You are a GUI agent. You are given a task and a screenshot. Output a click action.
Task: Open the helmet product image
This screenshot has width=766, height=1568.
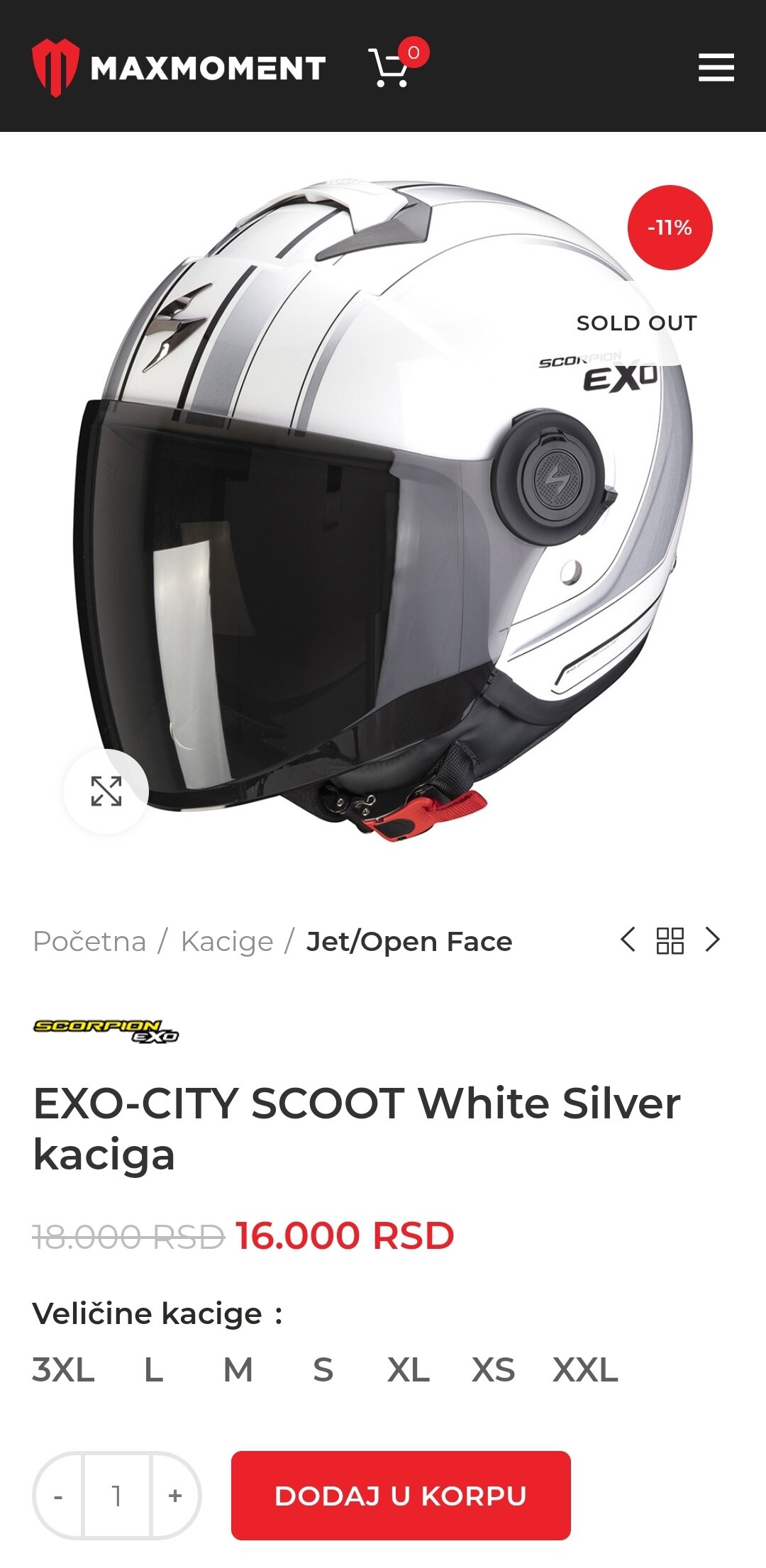coord(383,511)
